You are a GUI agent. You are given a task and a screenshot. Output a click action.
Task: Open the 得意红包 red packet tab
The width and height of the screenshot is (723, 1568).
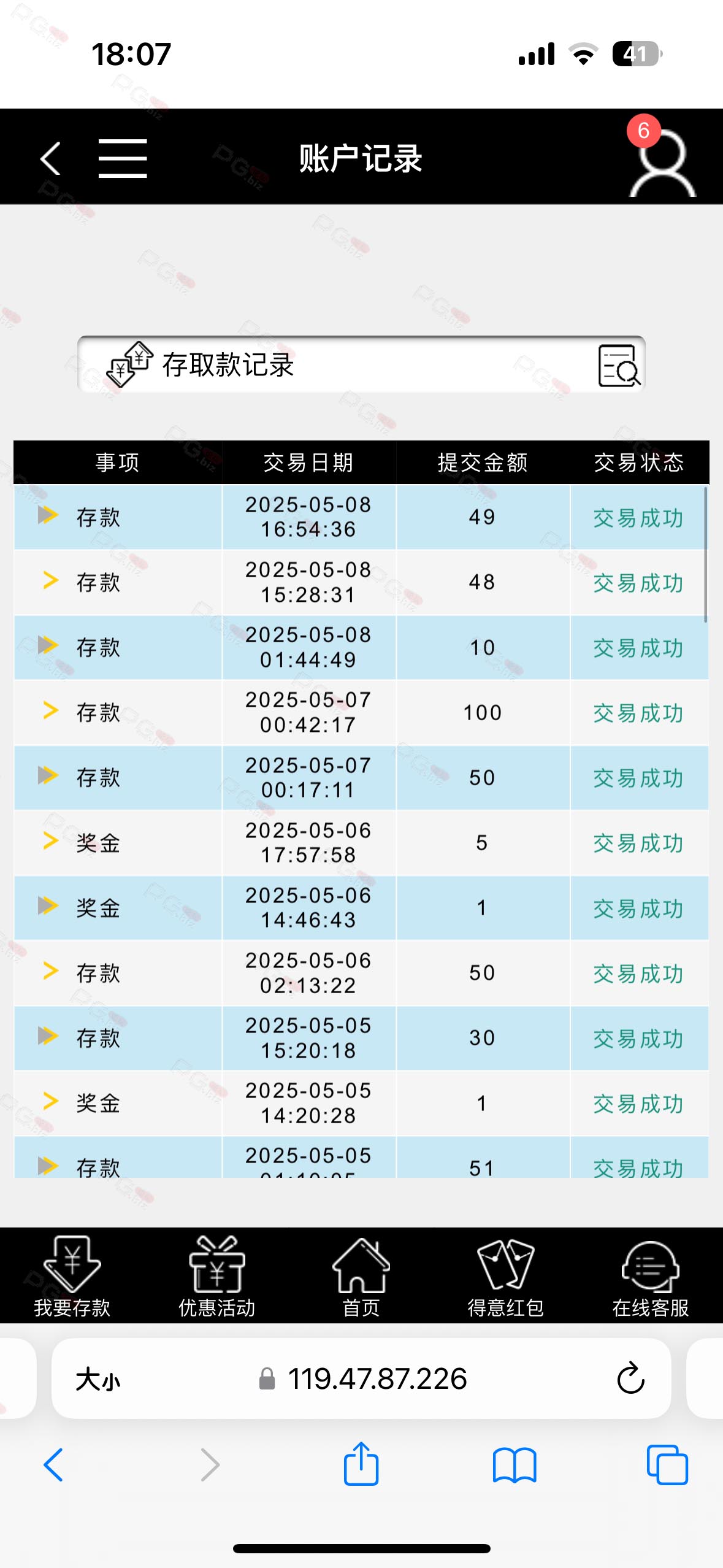[506, 1276]
